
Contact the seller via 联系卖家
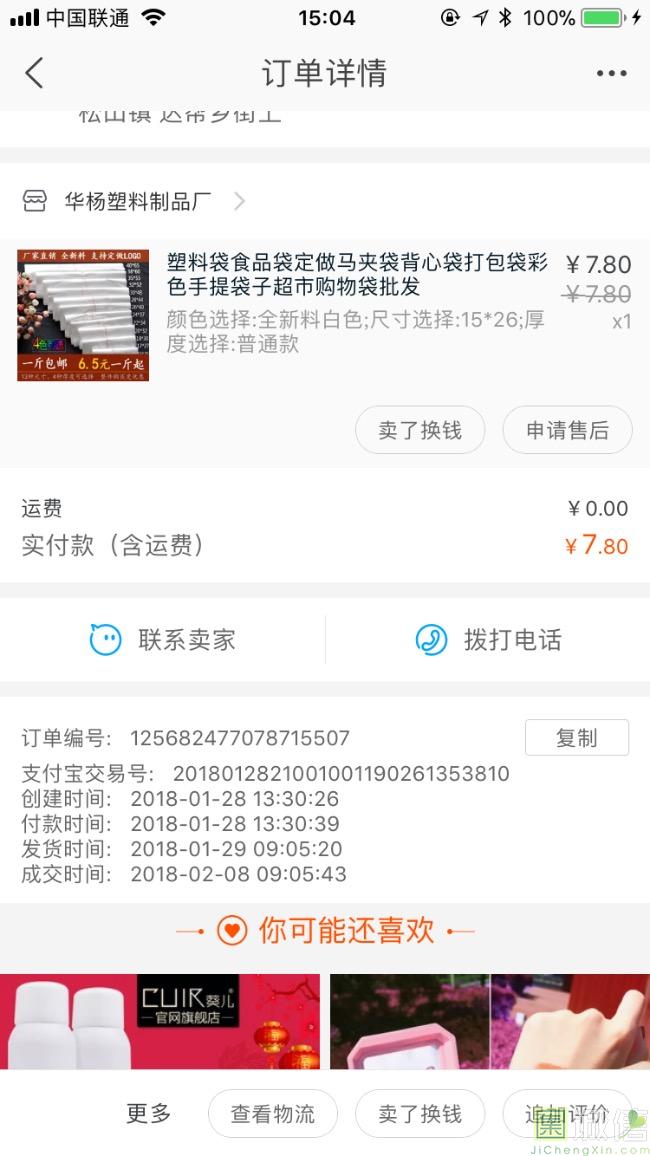coord(163,640)
